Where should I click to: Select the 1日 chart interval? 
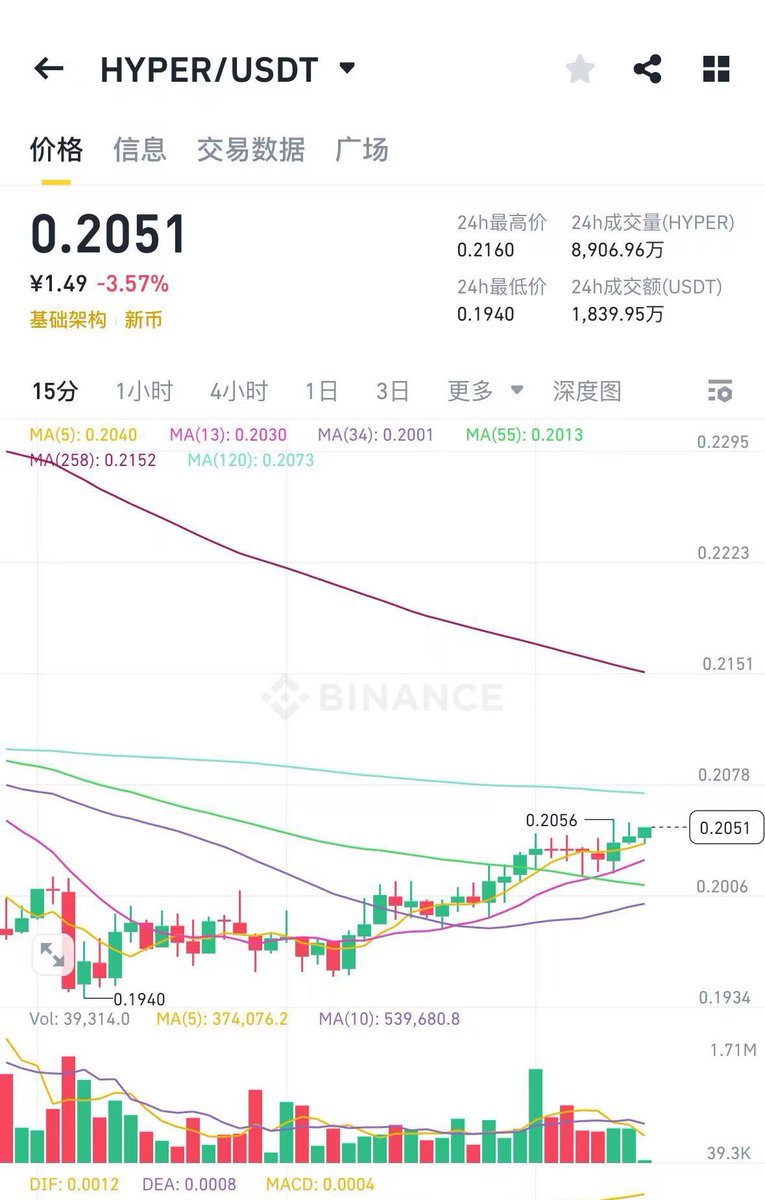(321, 391)
